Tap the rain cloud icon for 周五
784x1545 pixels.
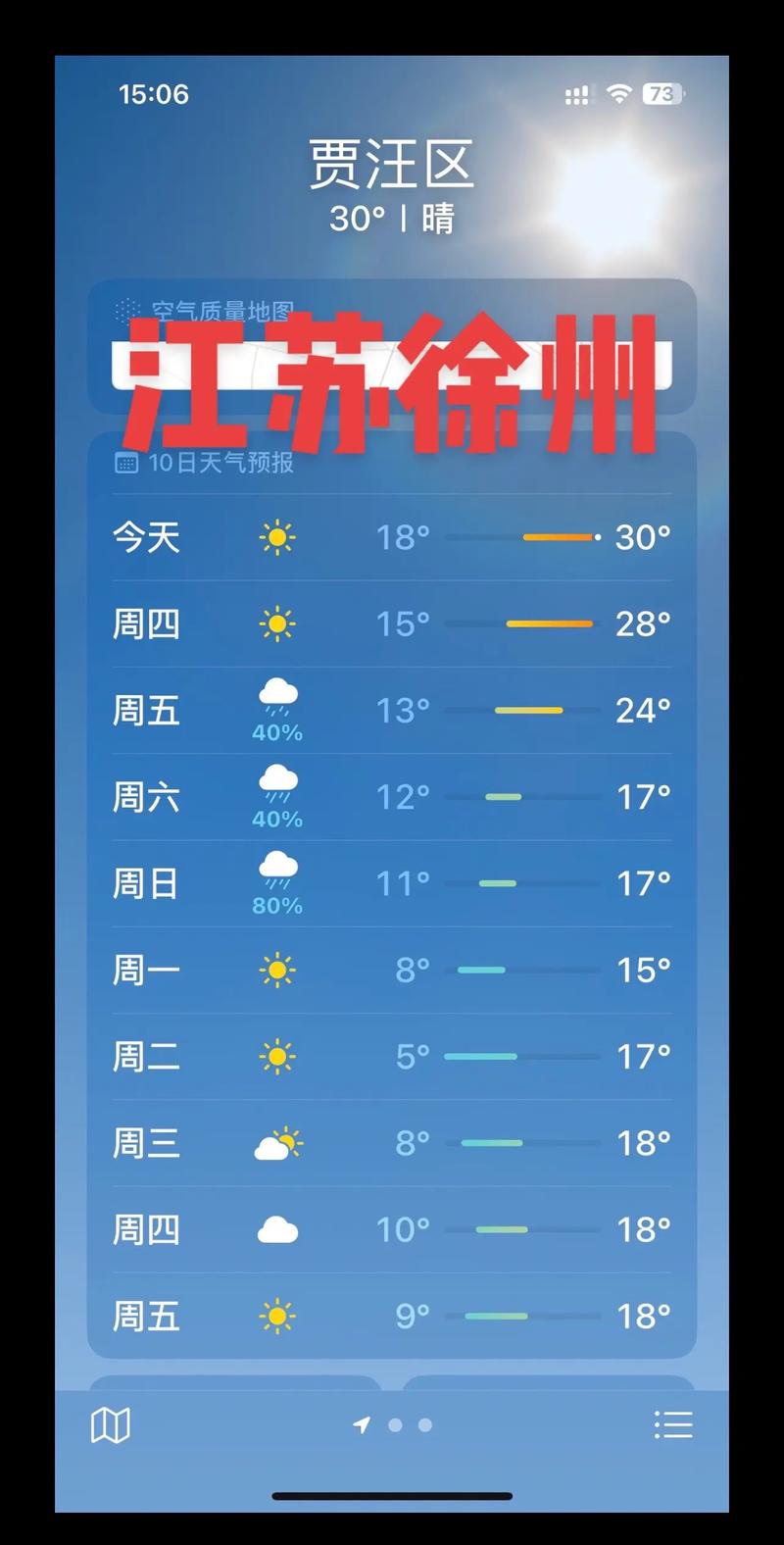pos(277,699)
